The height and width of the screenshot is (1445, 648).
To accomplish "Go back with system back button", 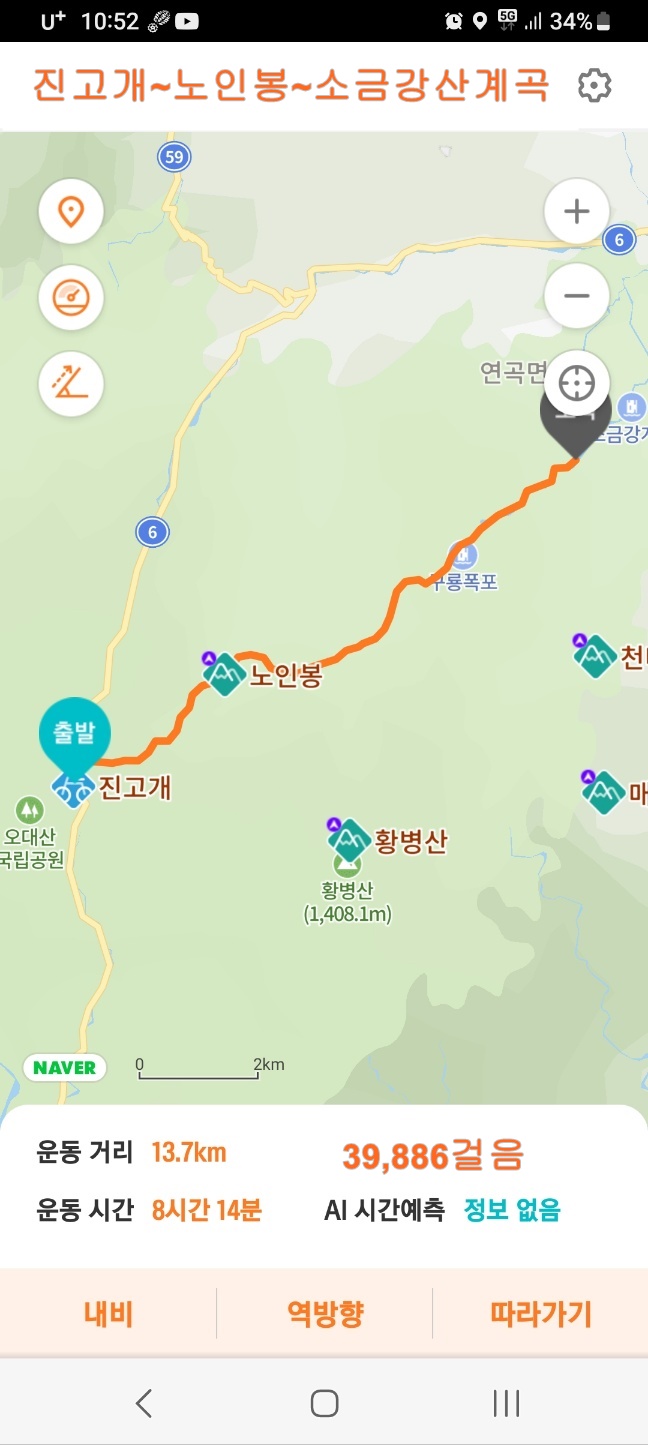I will tap(143, 1403).
